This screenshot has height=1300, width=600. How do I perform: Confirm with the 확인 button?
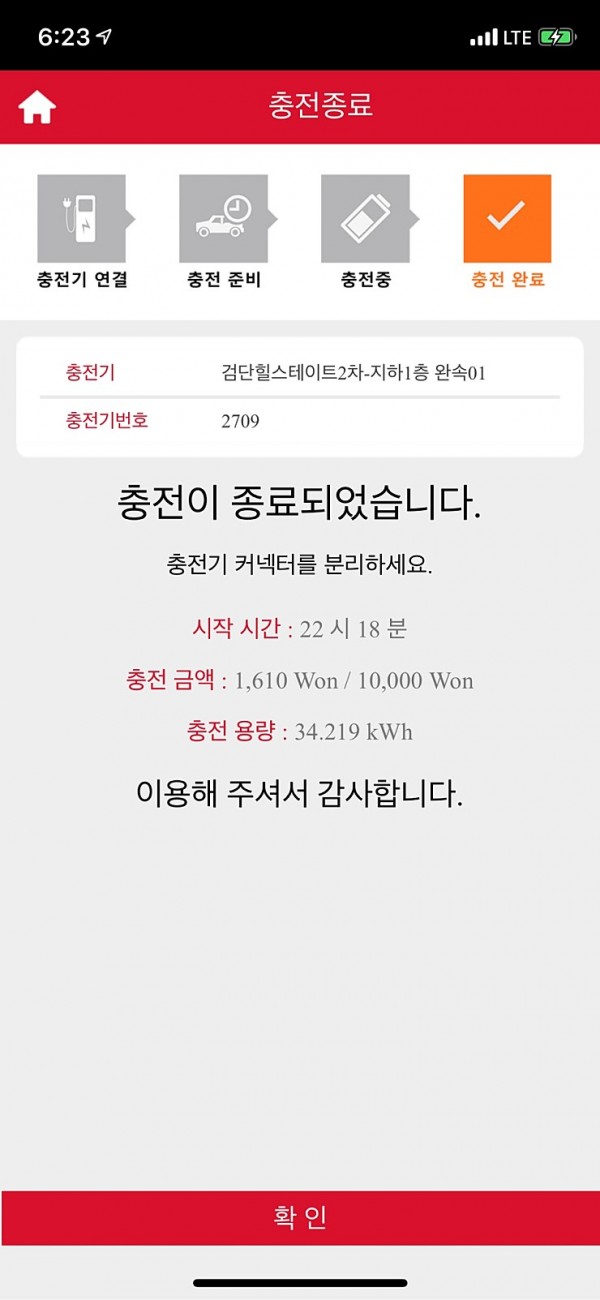(x=300, y=1218)
